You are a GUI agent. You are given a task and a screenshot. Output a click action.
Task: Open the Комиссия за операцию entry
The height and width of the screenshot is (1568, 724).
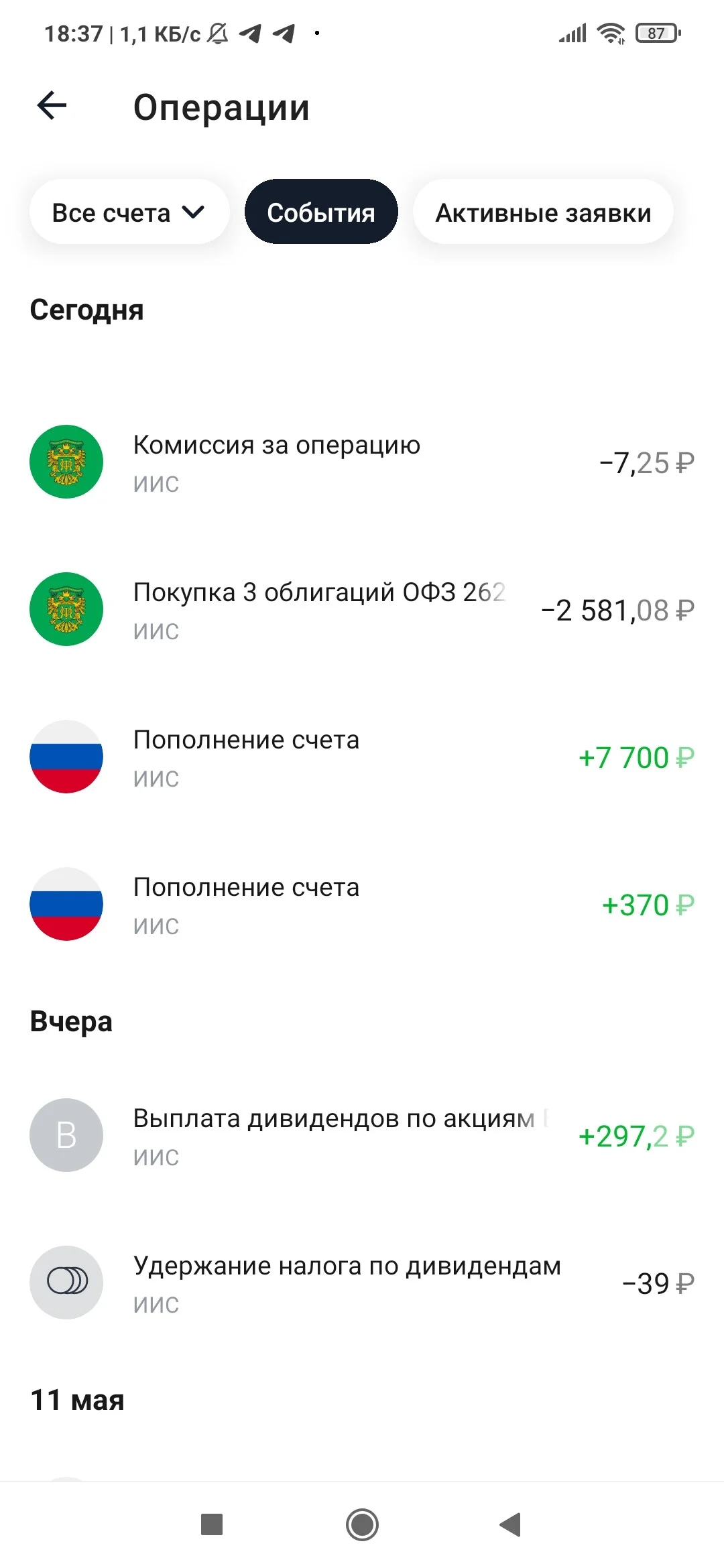coord(362,462)
